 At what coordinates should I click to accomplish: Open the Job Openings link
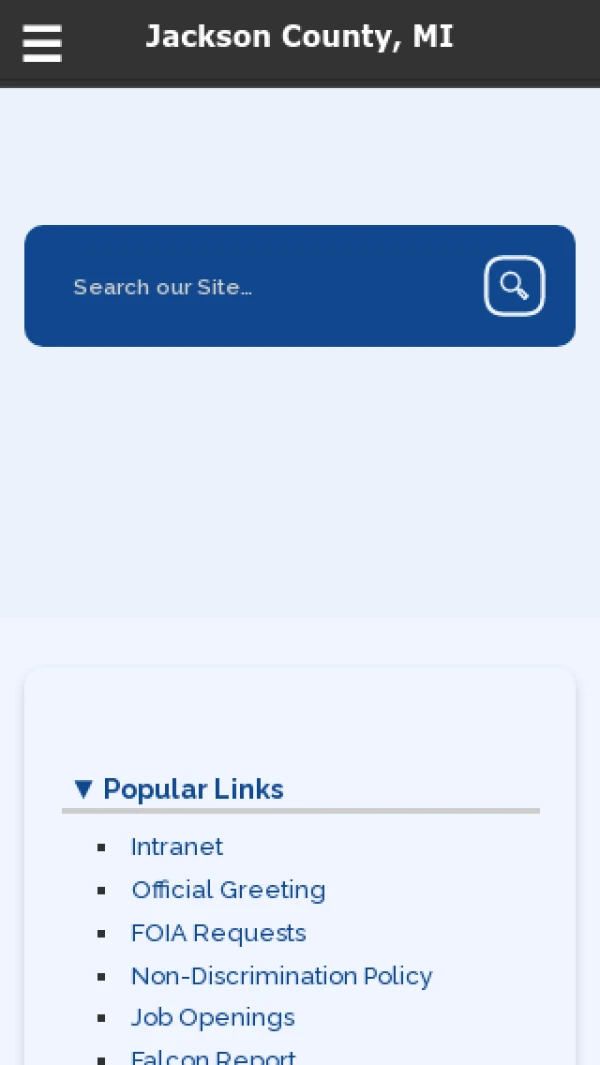click(x=212, y=1018)
